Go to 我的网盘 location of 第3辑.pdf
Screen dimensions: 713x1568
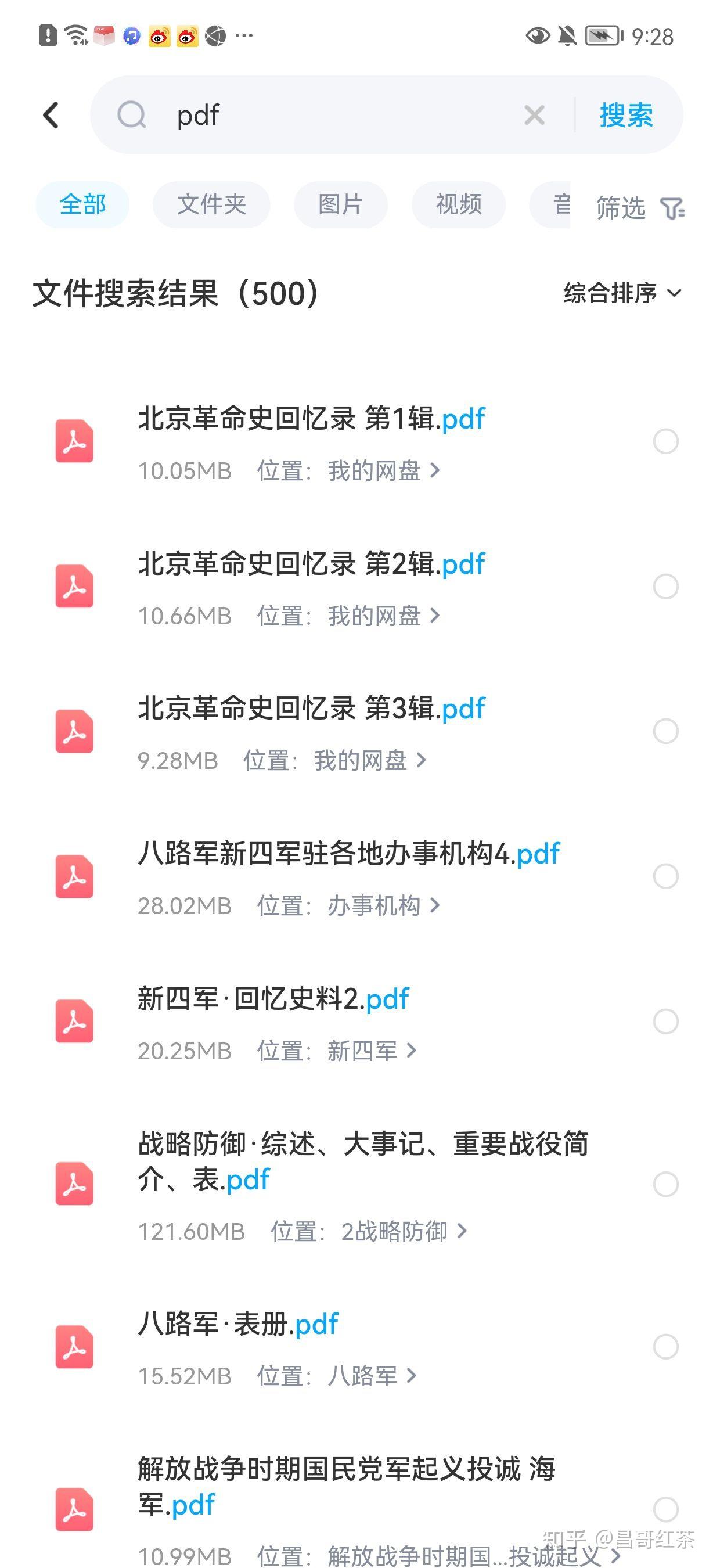tap(369, 760)
